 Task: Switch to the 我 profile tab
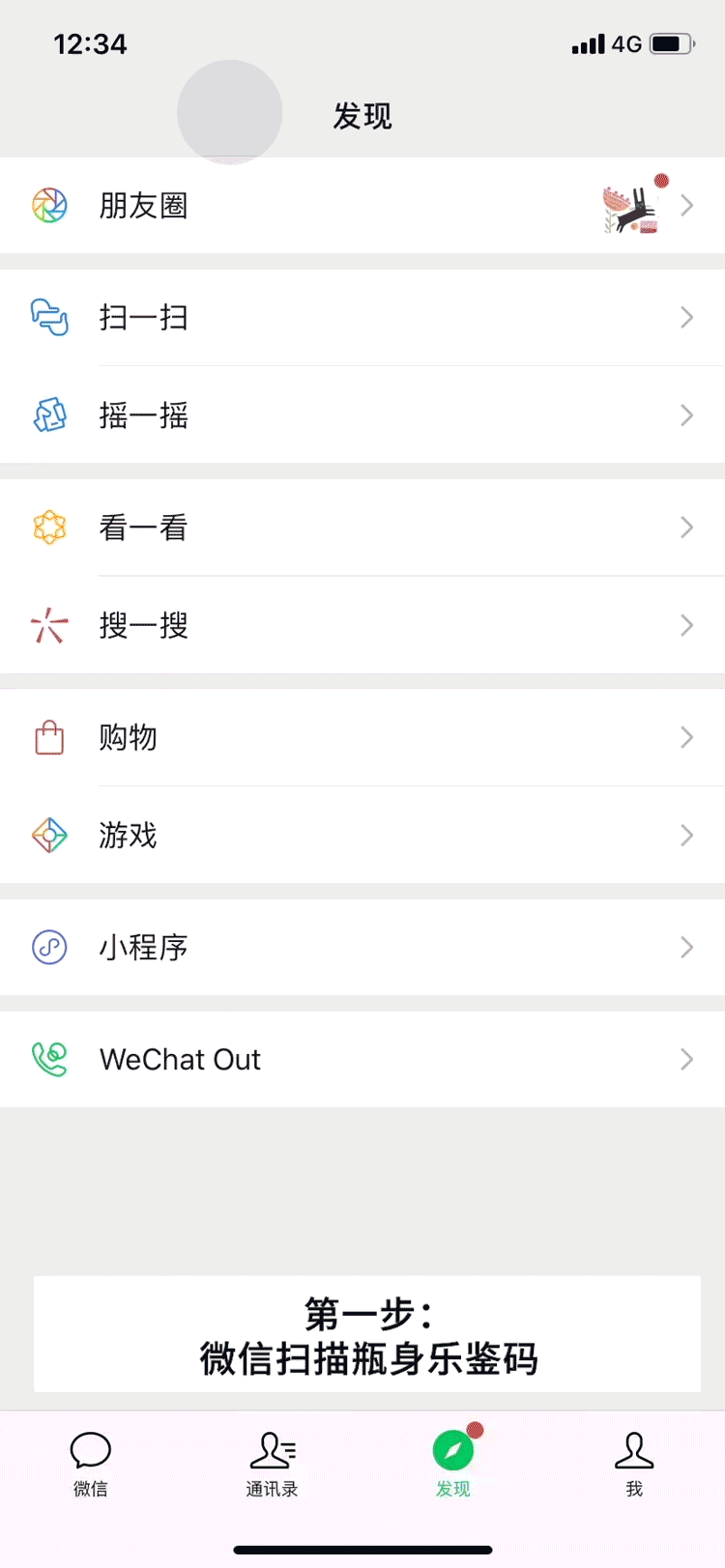coord(634,1464)
